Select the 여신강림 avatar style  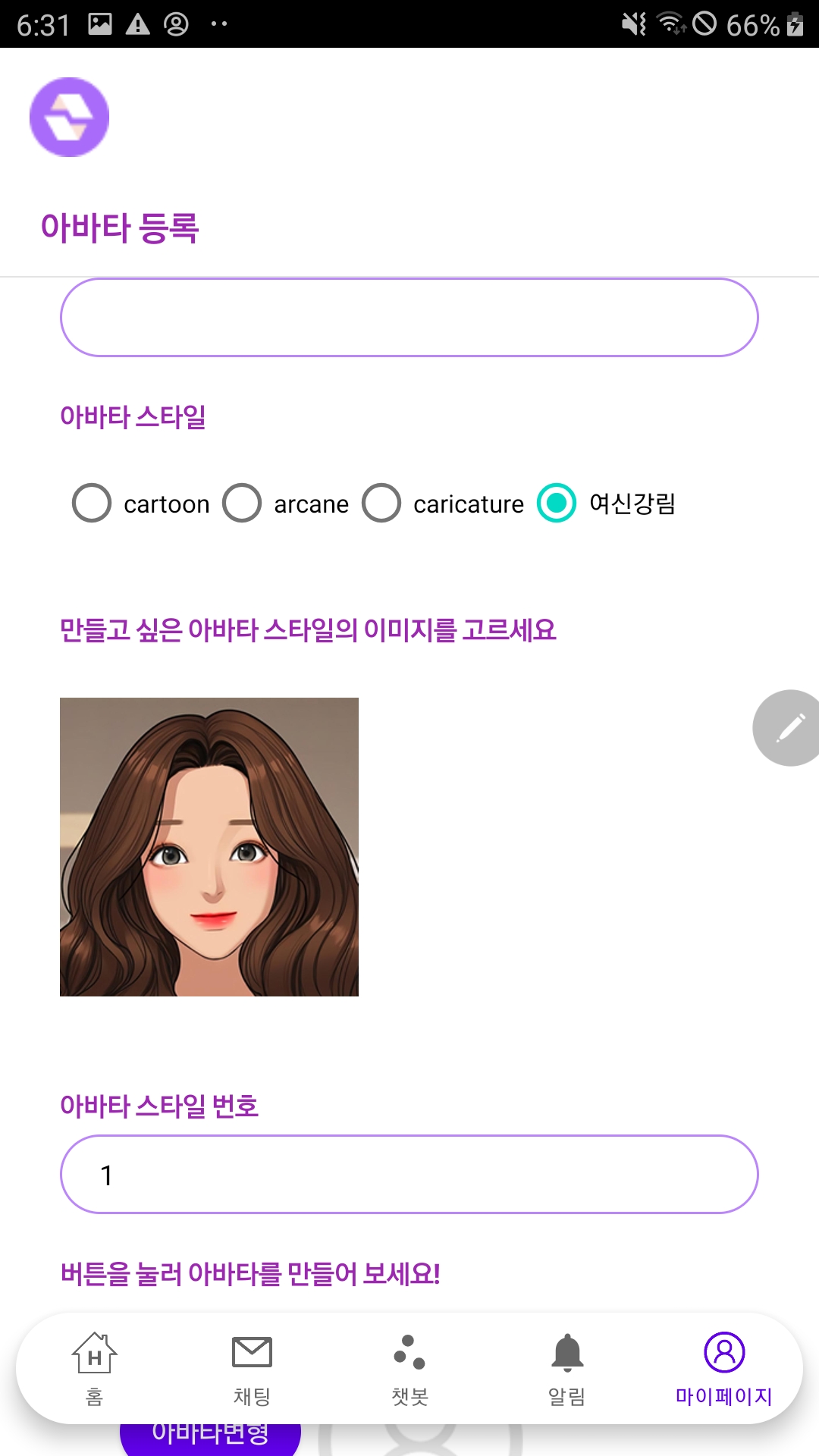coord(557,503)
